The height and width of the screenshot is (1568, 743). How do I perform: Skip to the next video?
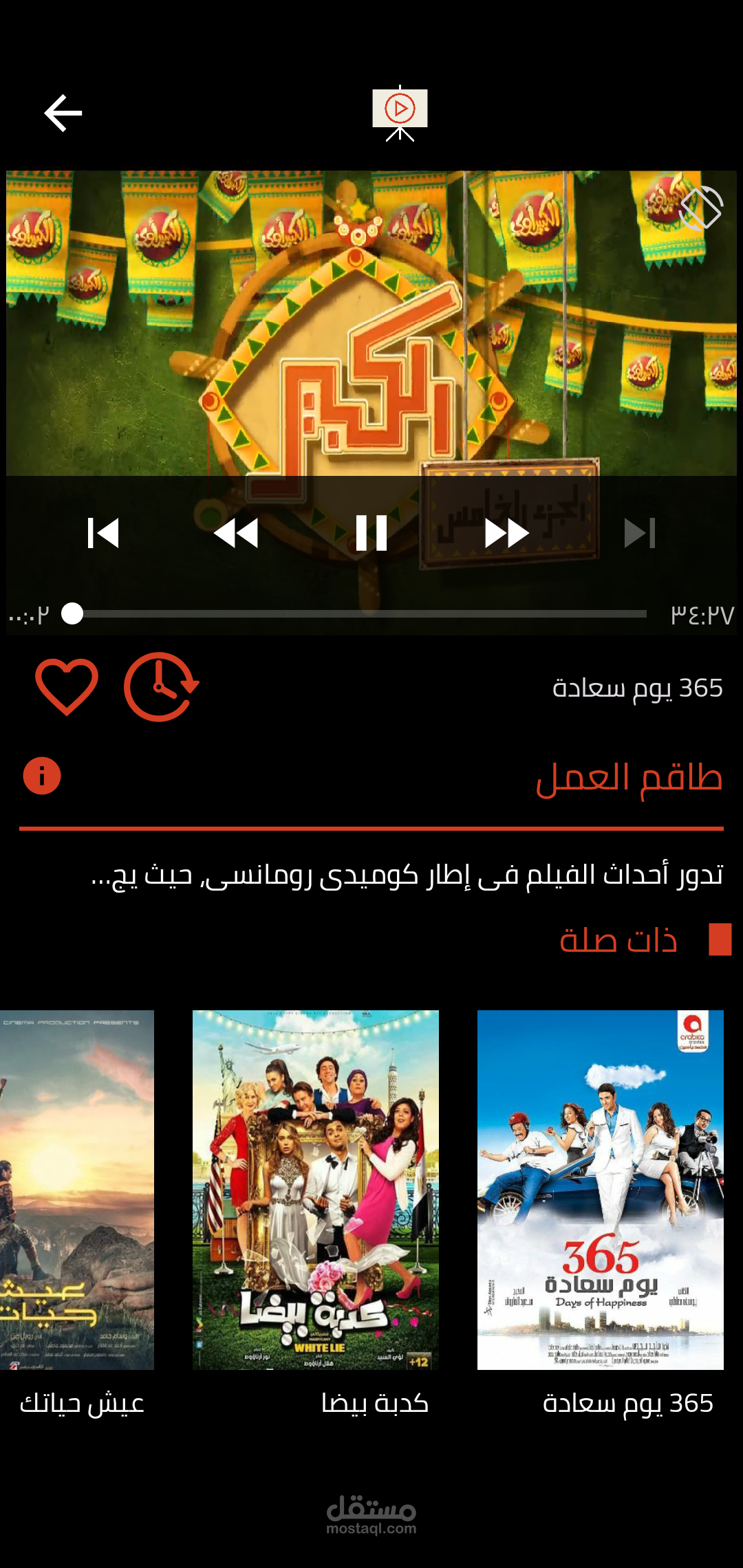pyautogui.click(x=639, y=533)
